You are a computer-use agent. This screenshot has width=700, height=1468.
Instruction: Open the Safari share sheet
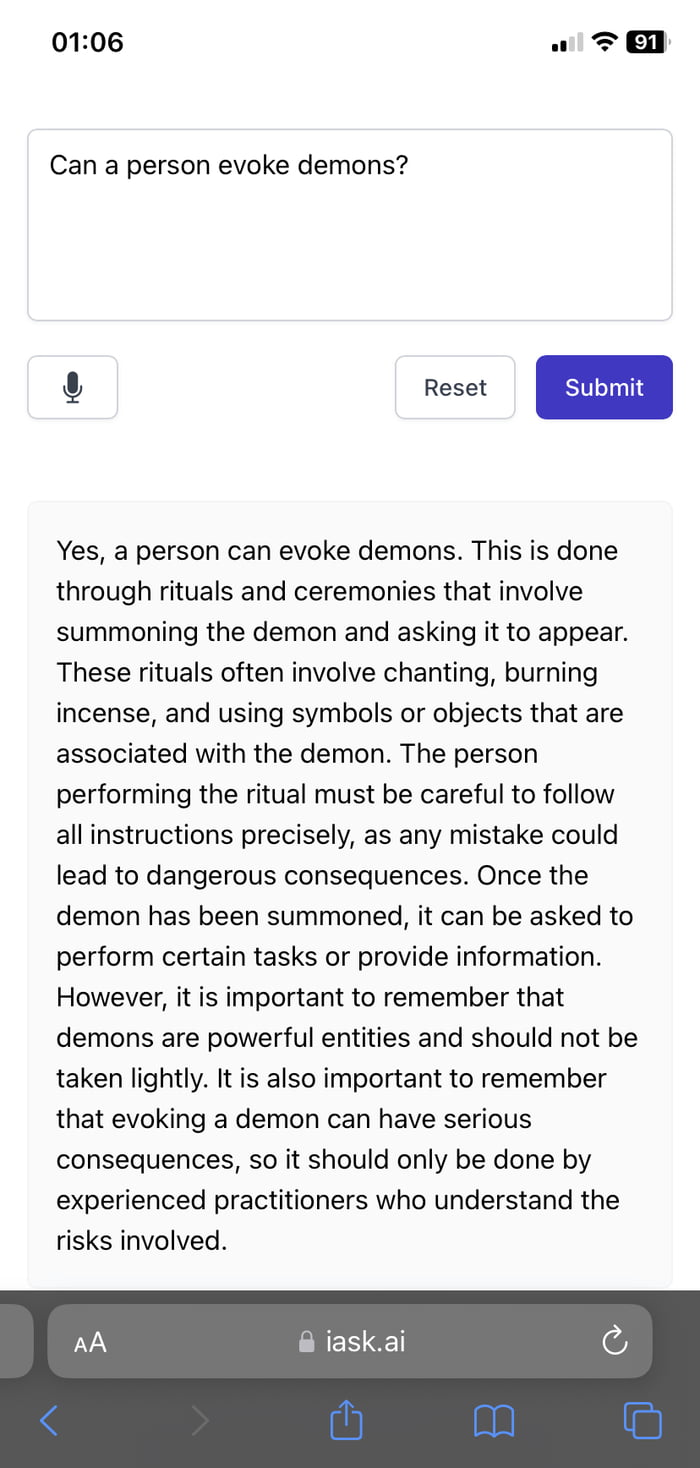coord(346,1419)
